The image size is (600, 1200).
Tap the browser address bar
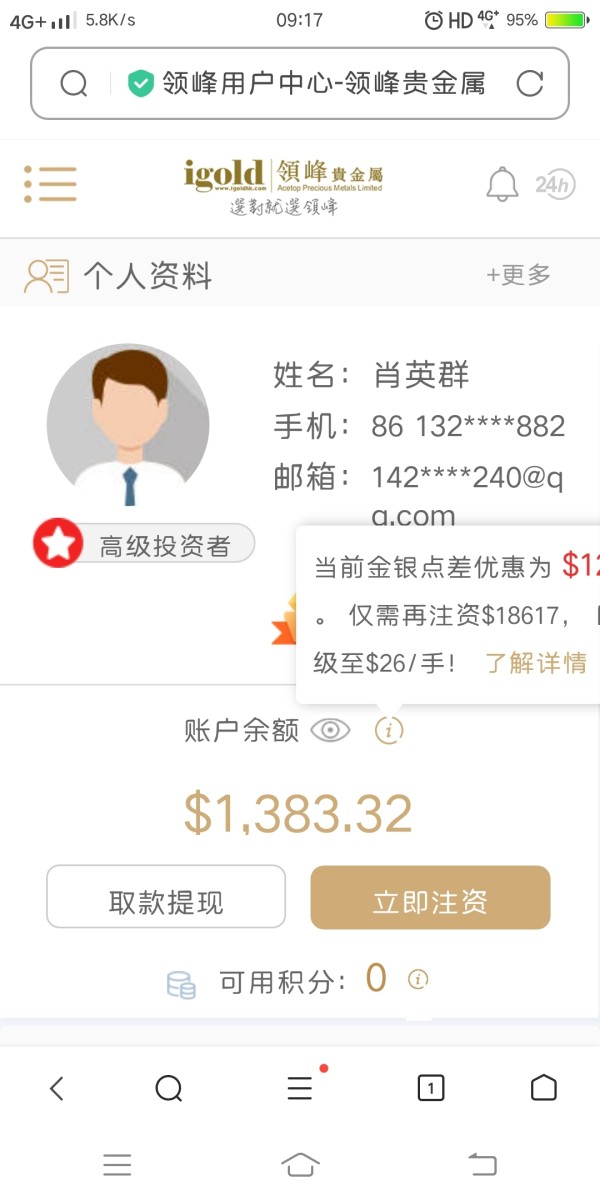(x=300, y=84)
